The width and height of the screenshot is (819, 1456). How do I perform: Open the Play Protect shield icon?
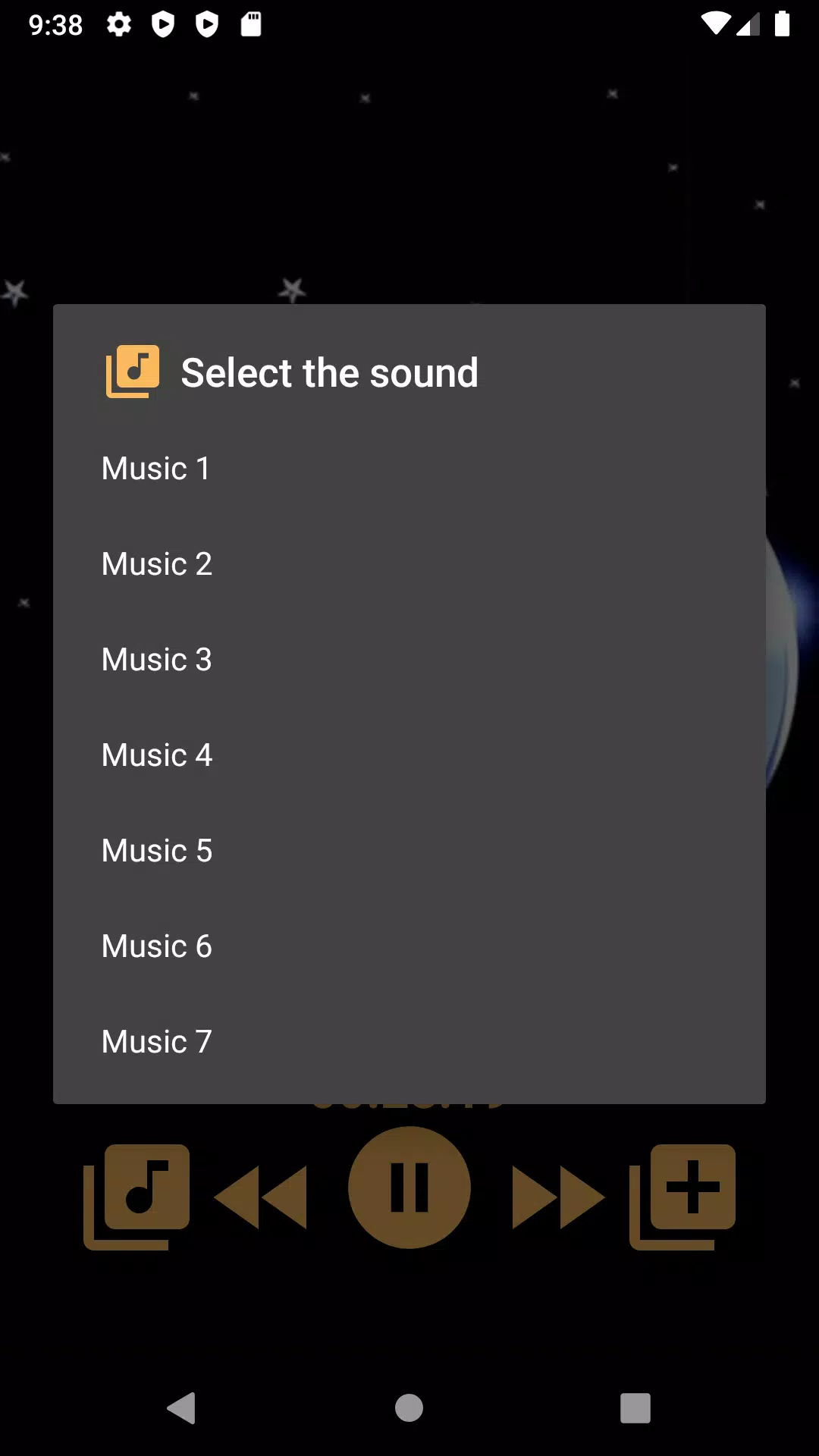[163, 25]
